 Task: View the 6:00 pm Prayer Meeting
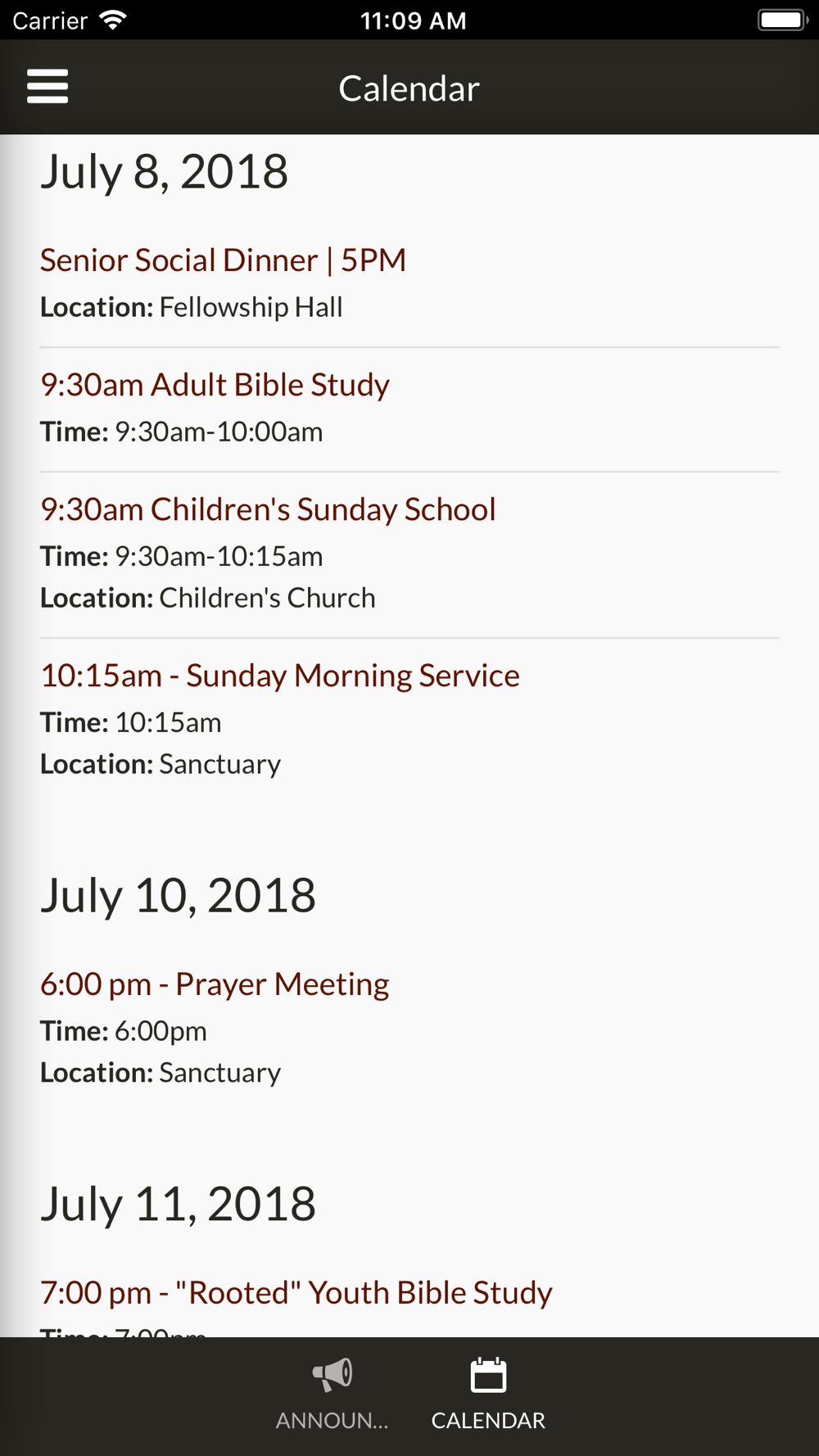click(215, 984)
